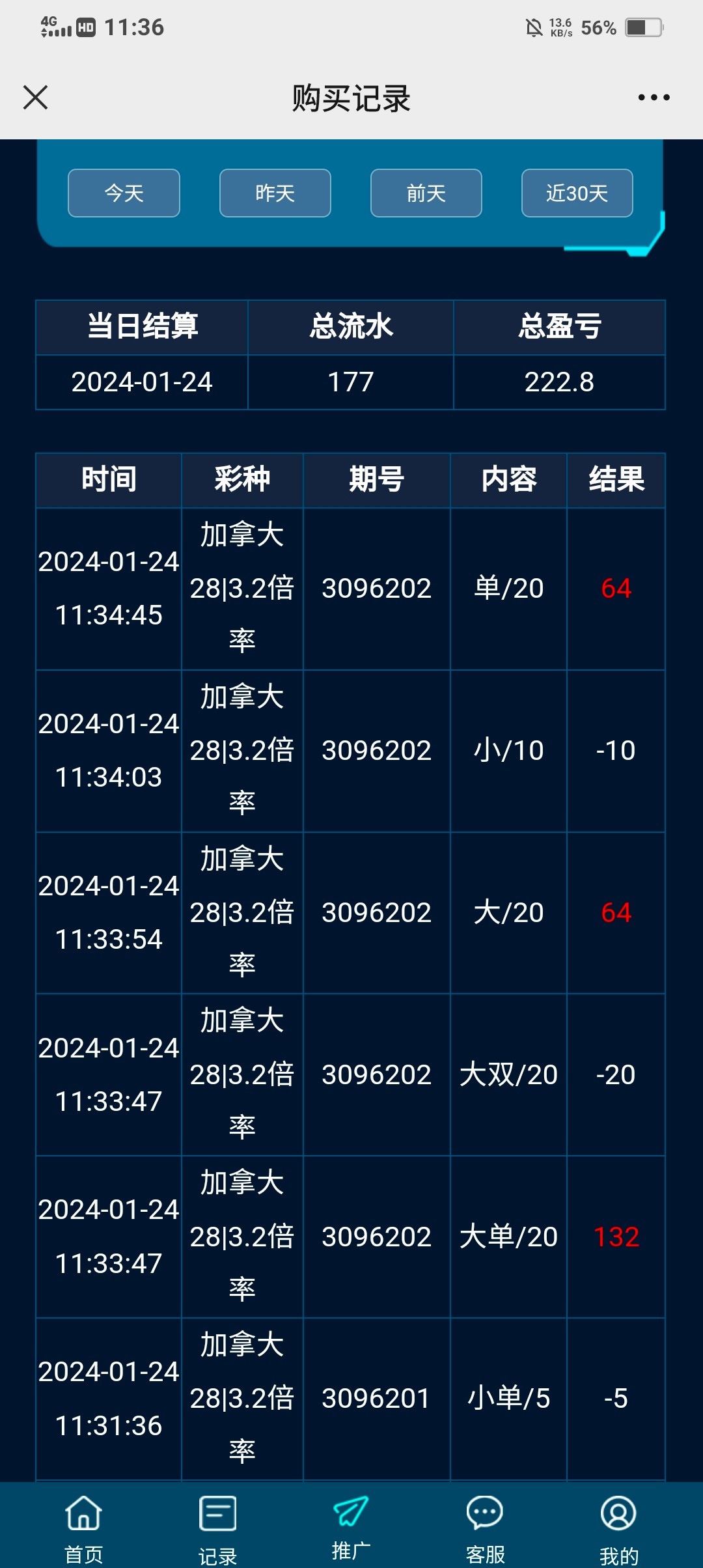Close the 购买记录 page
Screen dimensions: 703x1568
(x=35, y=98)
